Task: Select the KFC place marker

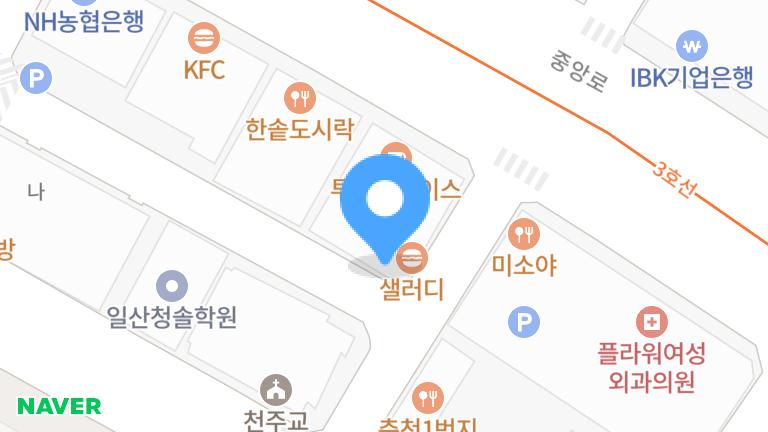Action: coord(205,40)
